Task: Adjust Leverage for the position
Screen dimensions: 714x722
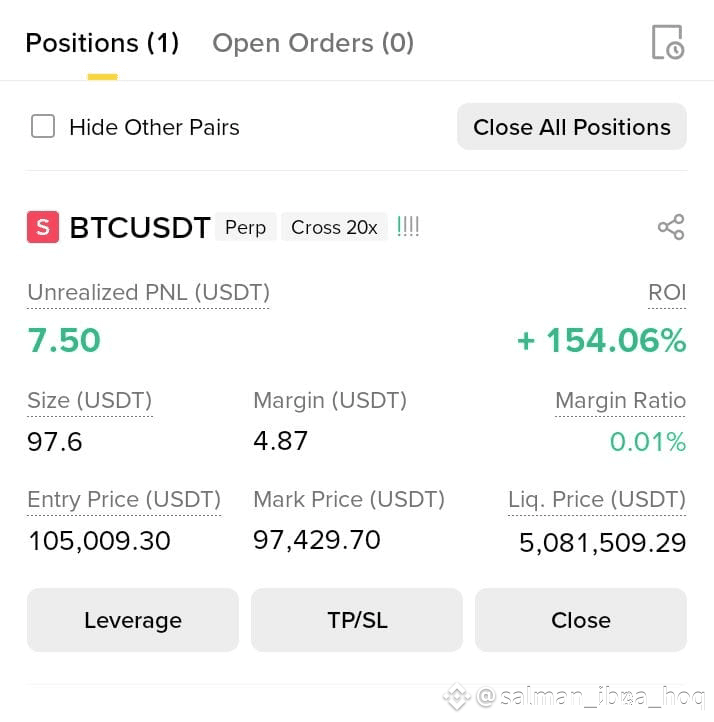Action: click(133, 620)
